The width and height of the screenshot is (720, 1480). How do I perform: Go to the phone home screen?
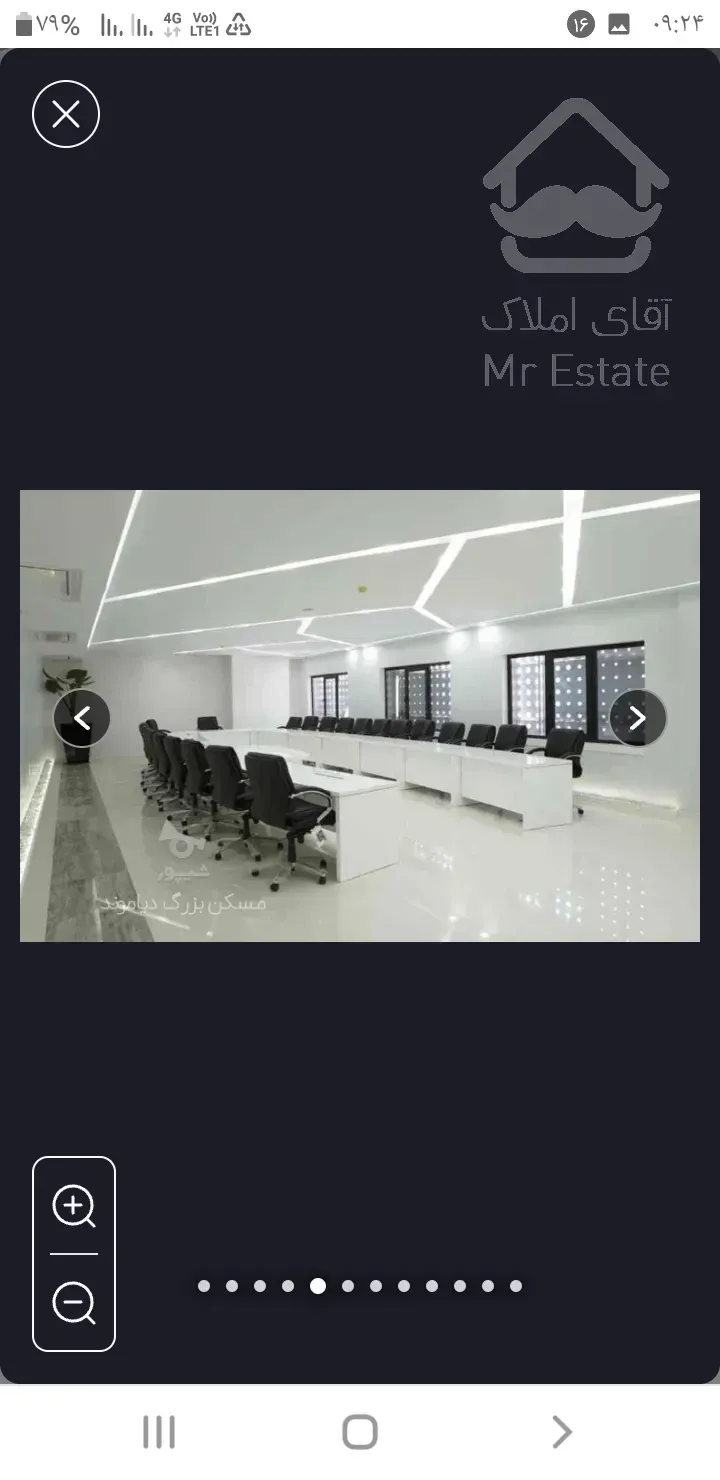click(360, 1432)
